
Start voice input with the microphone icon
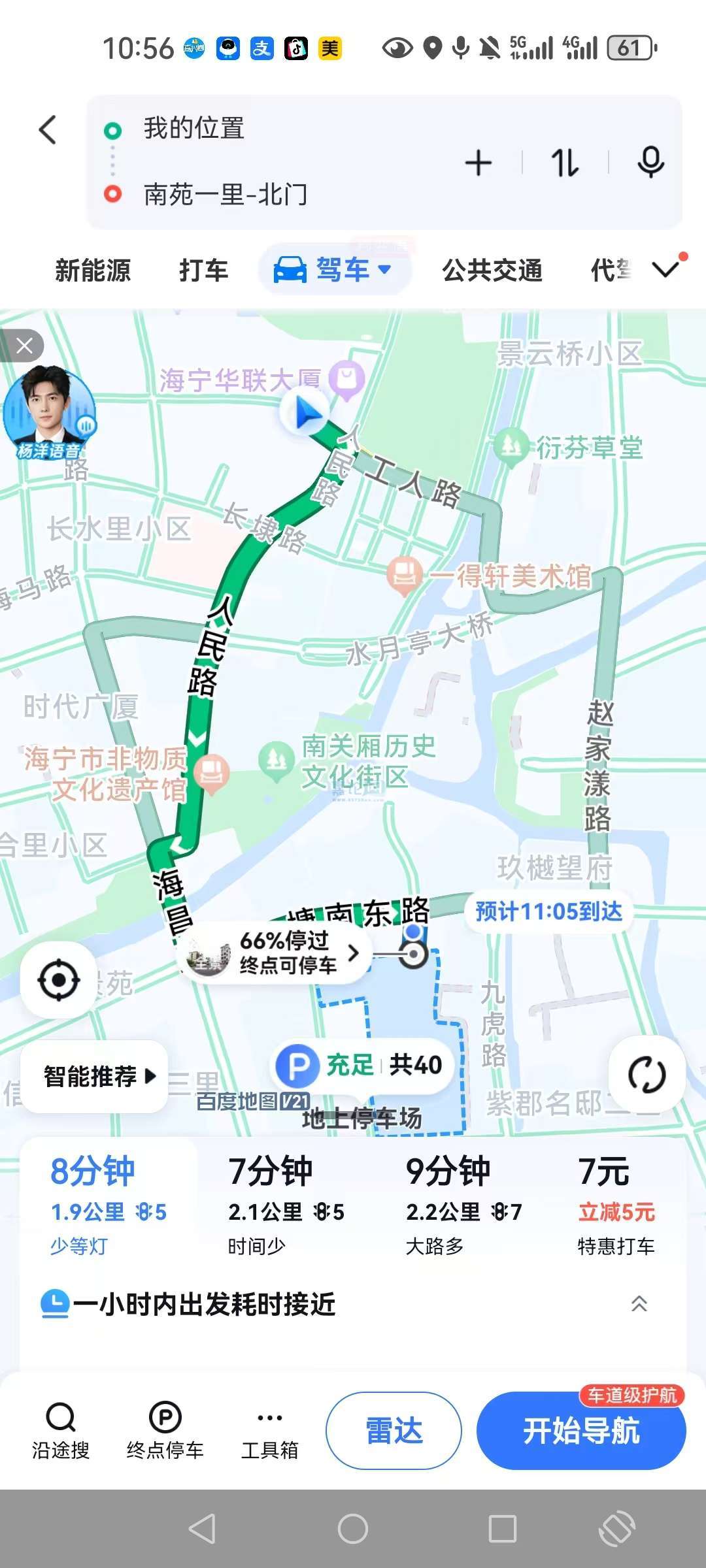pyautogui.click(x=650, y=163)
